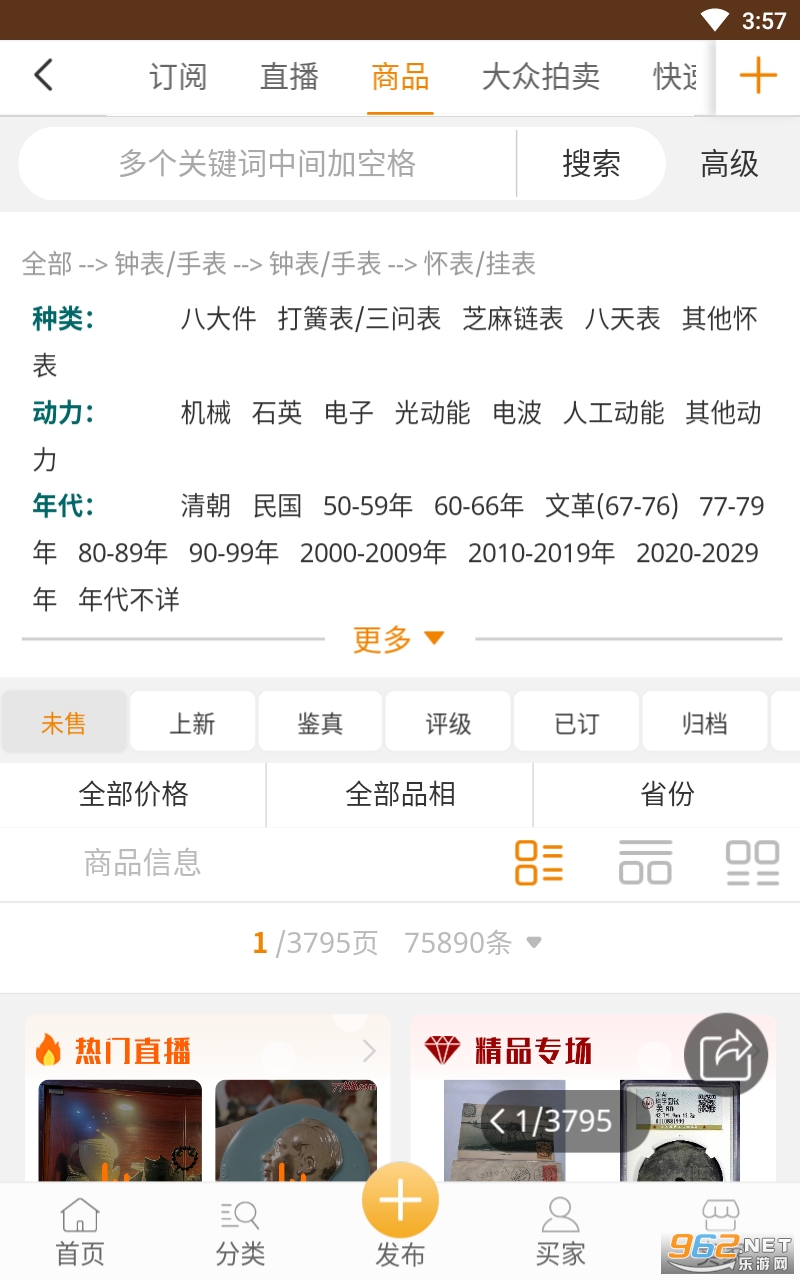Tap the share floating button
This screenshot has width=800, height=1280.
click(x=726, y=1054)
